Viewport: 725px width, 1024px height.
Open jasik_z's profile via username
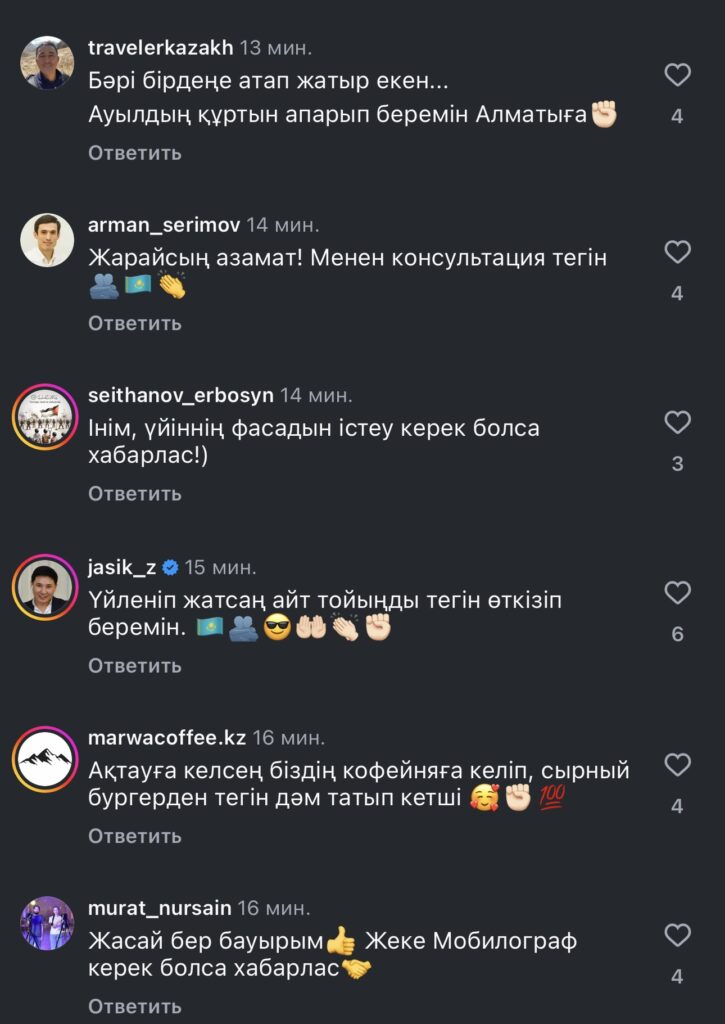[122, 567]
